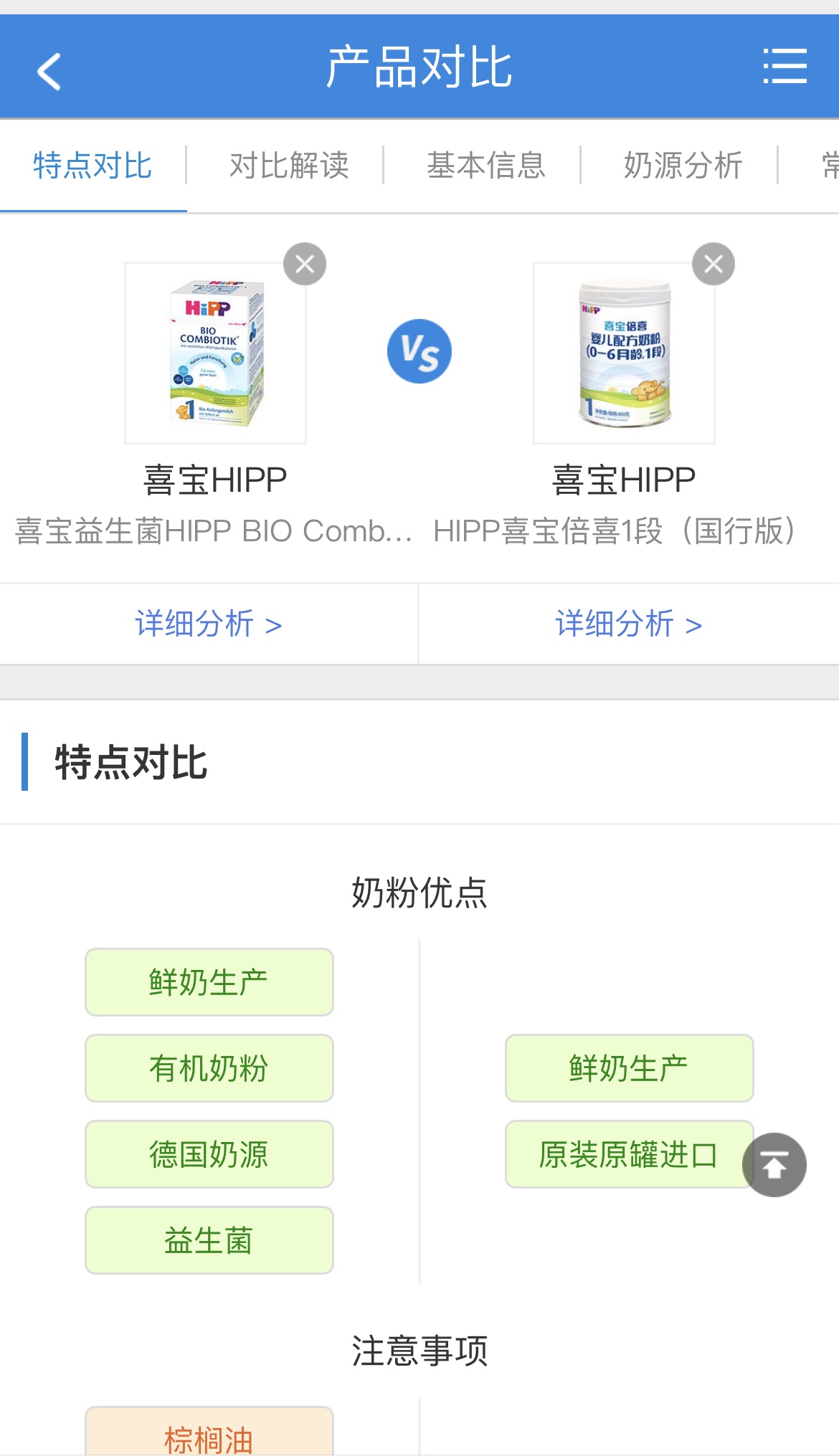839x1456 pixels.
Task: Tap the 德国奶源 tag
Action: [209, 1154]
